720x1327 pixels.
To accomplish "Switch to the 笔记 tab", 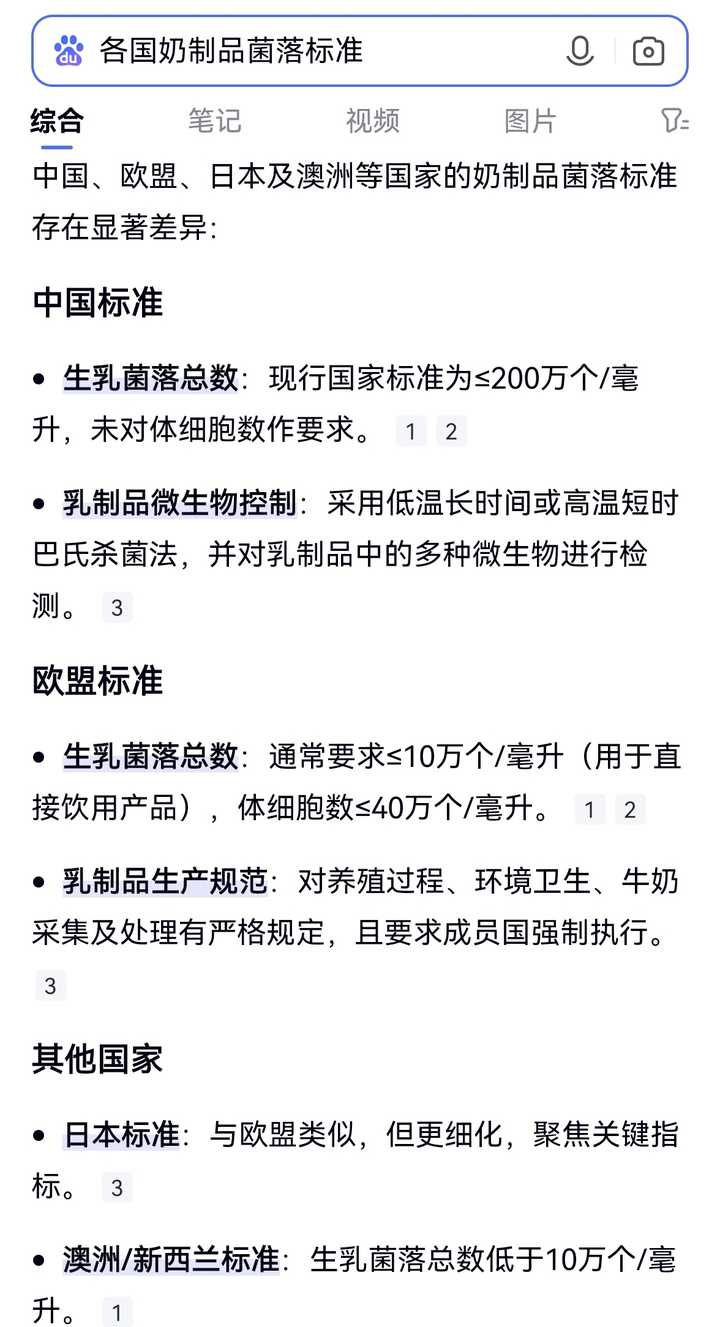I will point(214,121).
